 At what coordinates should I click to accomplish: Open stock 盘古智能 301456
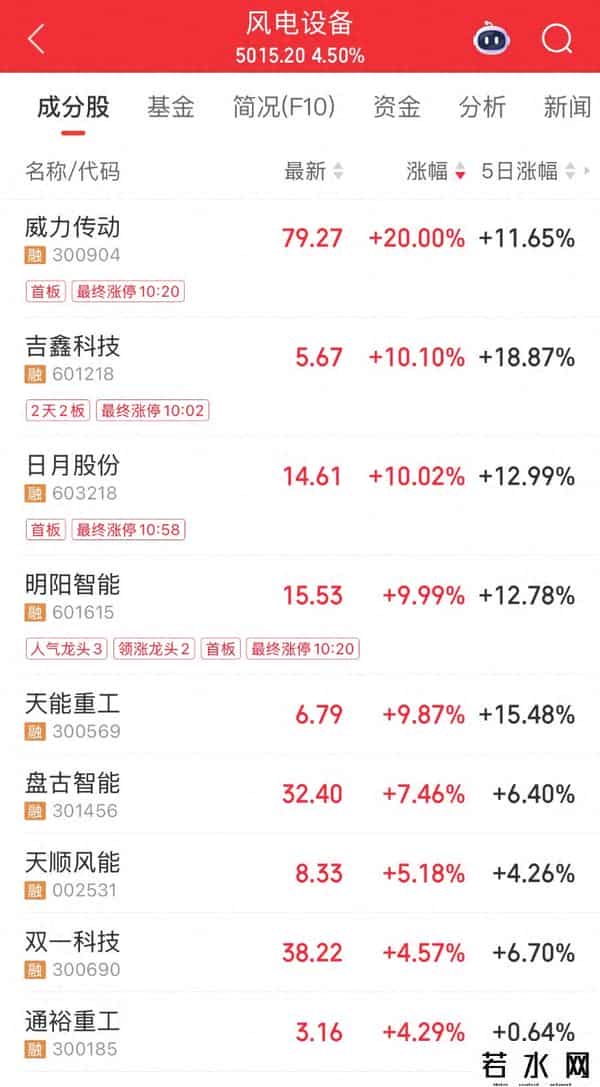pos(73,794)
